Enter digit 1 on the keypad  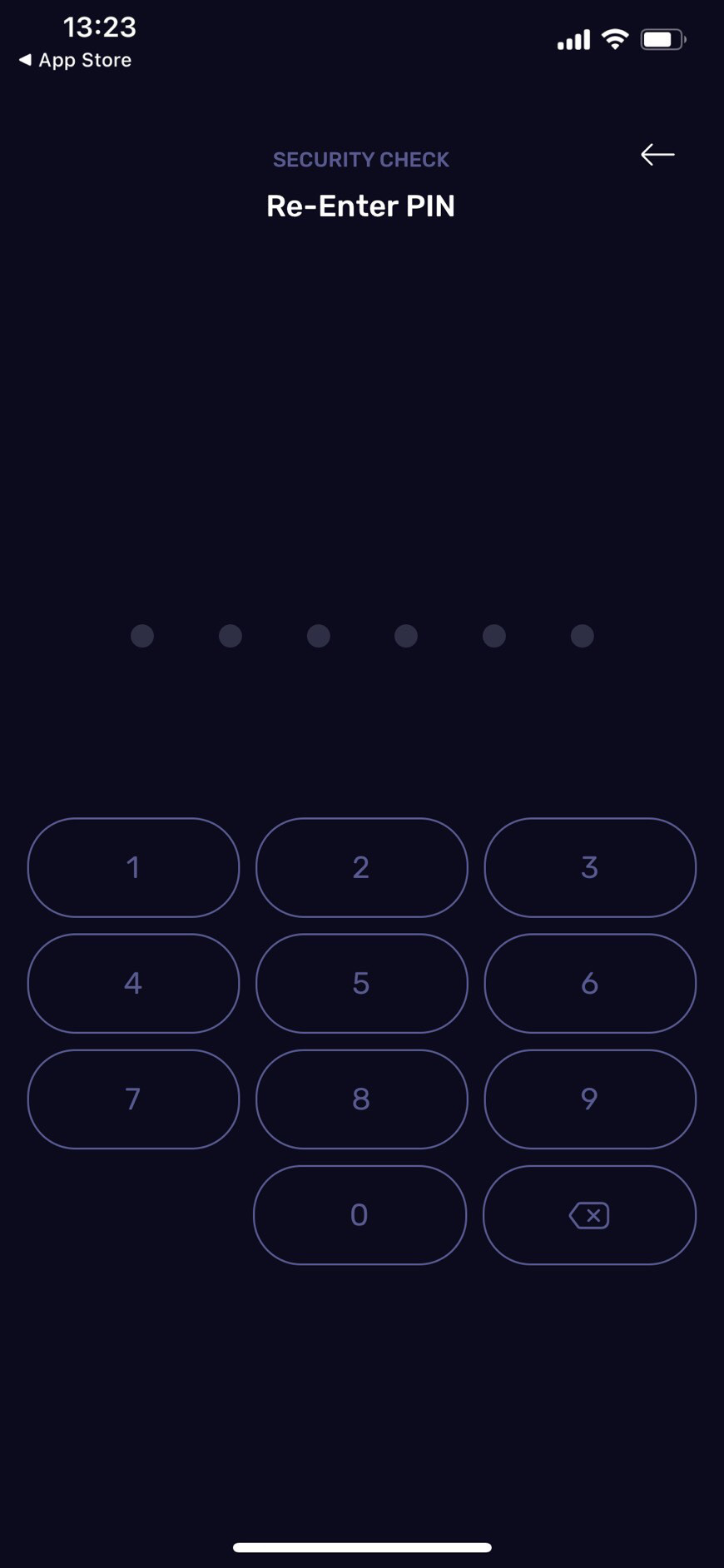coord(133,867)
